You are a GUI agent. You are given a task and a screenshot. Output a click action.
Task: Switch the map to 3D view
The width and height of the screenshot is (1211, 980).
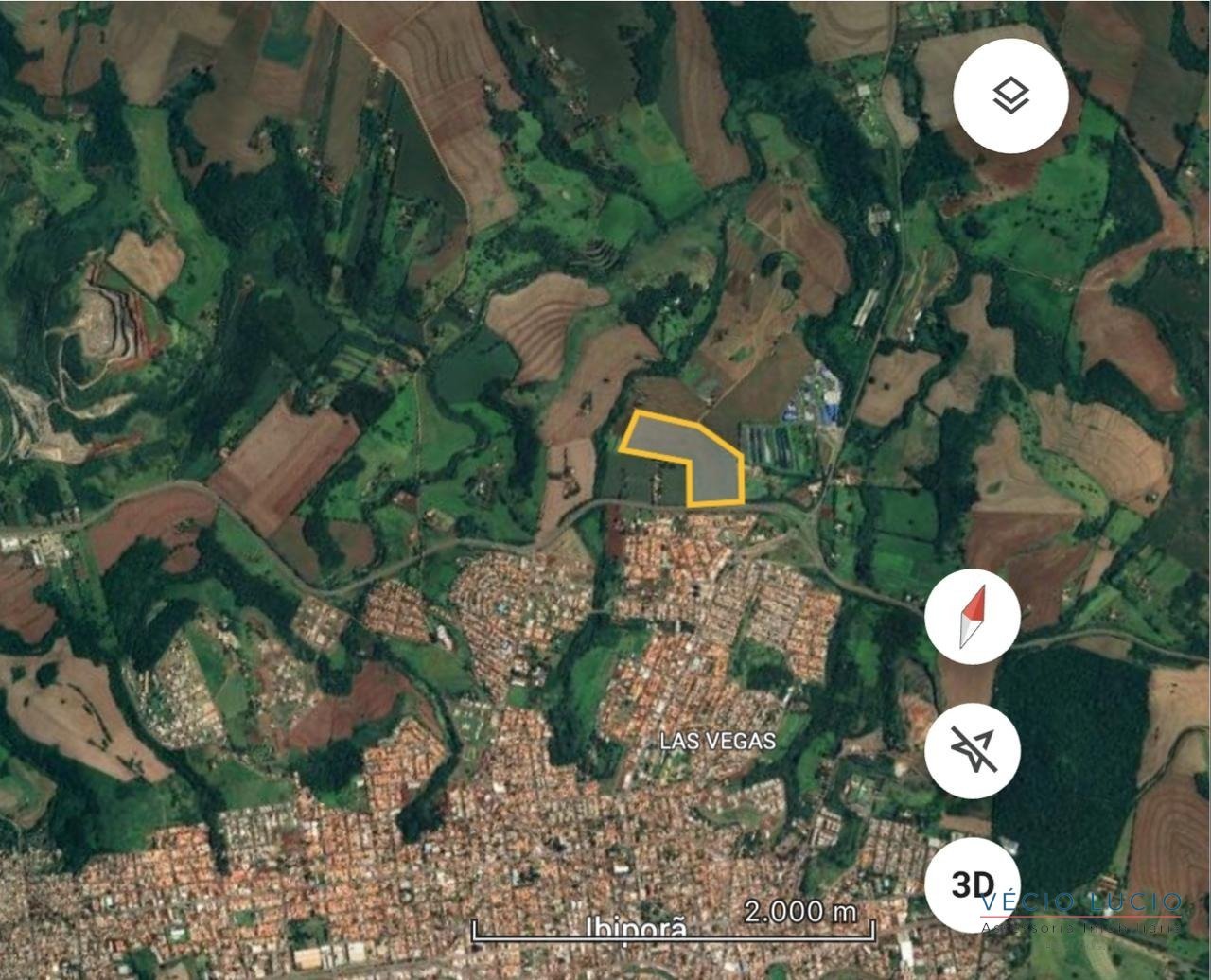pos(973,884)
